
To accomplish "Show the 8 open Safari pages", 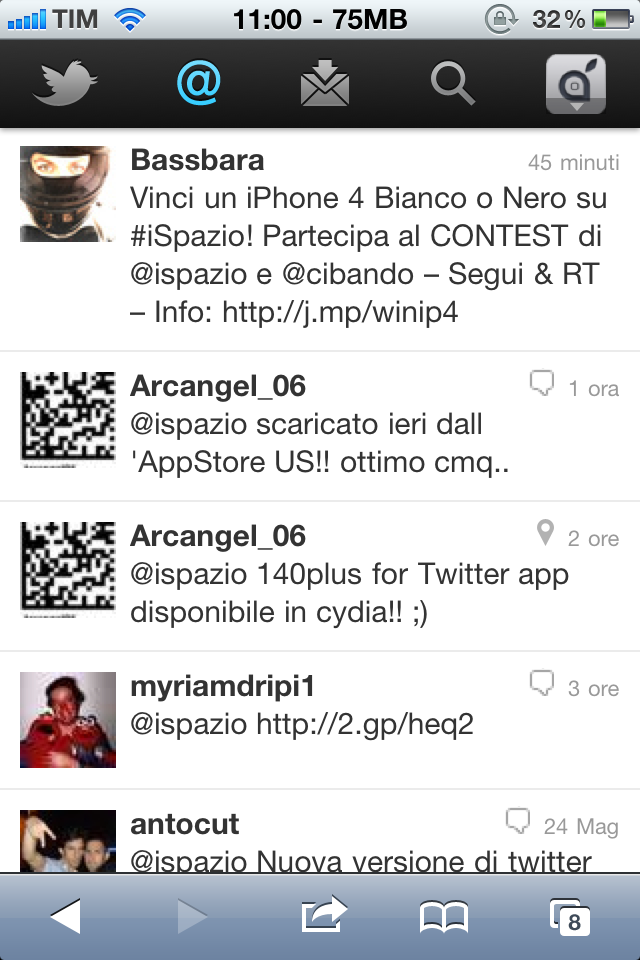I will (570, 915).
